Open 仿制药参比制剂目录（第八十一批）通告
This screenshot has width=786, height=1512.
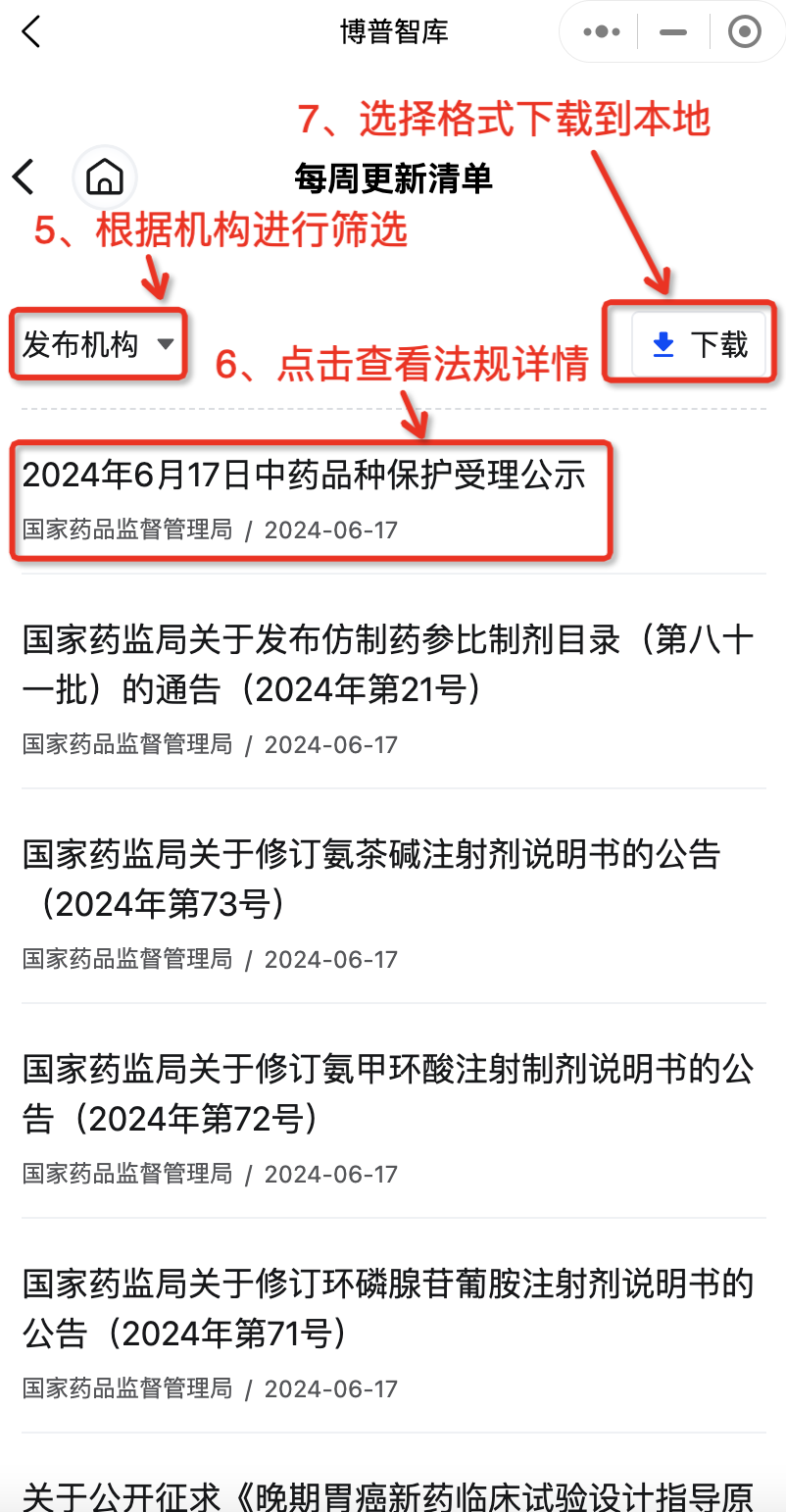[x=393, y=691]
